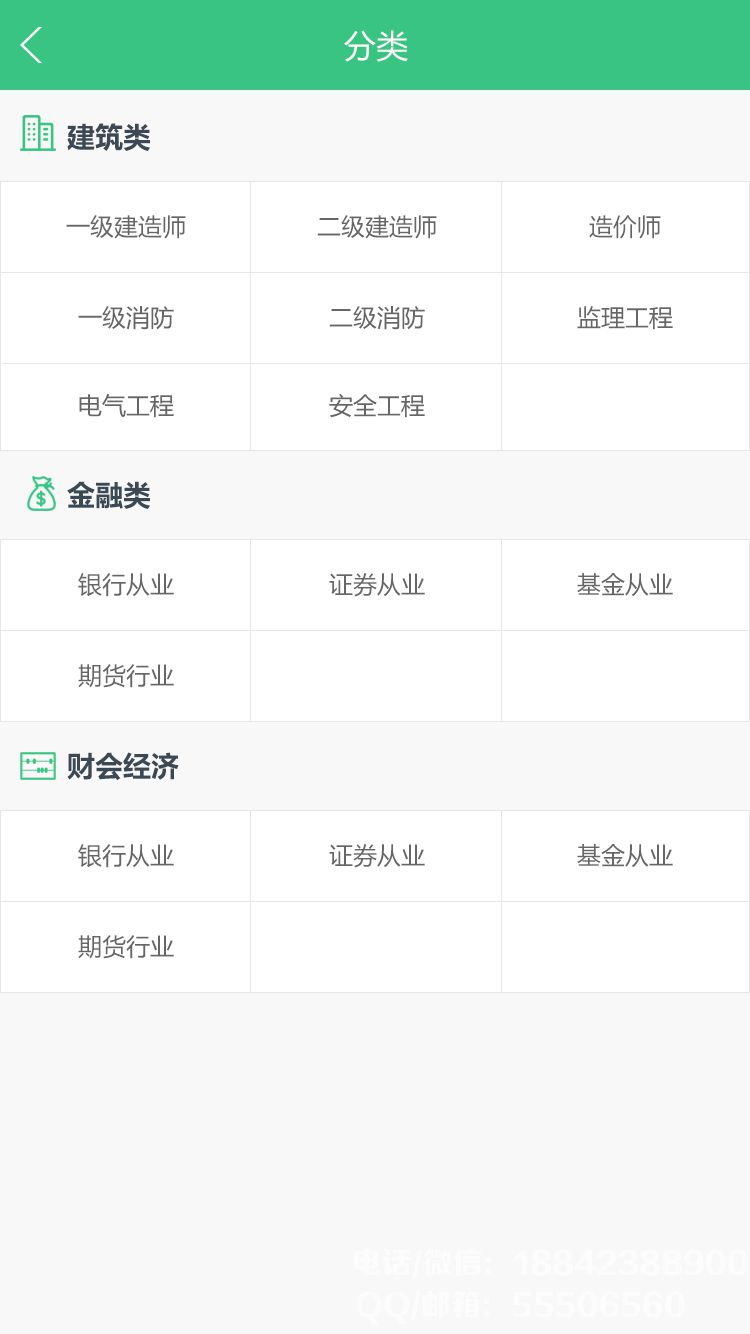Open 基金从业 under 金融类

(x=625, y=585)
